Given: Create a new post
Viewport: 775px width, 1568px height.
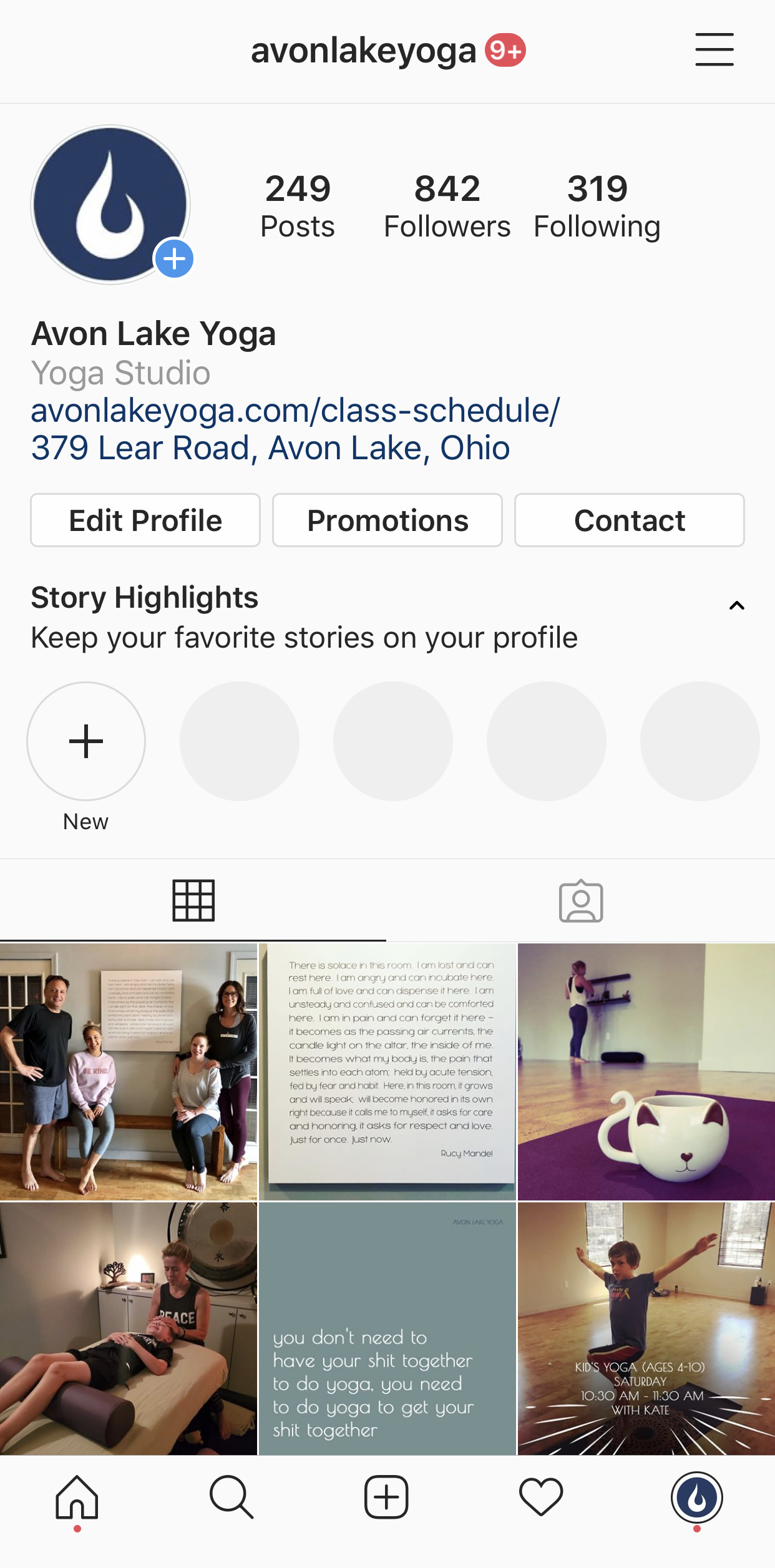Looking at the screenshot, I should [x=386, y=1496].
